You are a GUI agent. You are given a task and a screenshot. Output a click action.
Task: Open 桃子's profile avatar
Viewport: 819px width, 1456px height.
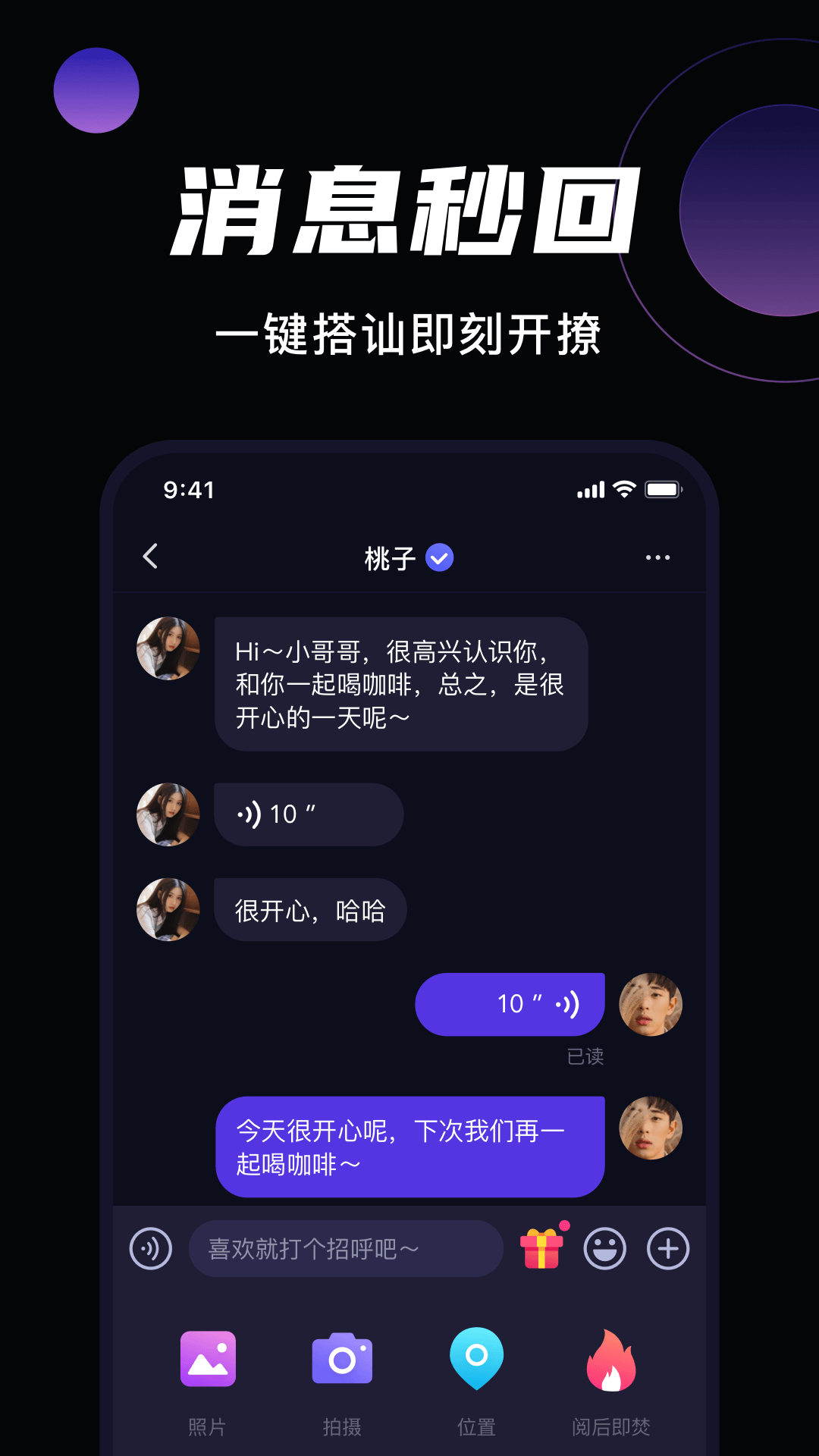tap(168, 650)
